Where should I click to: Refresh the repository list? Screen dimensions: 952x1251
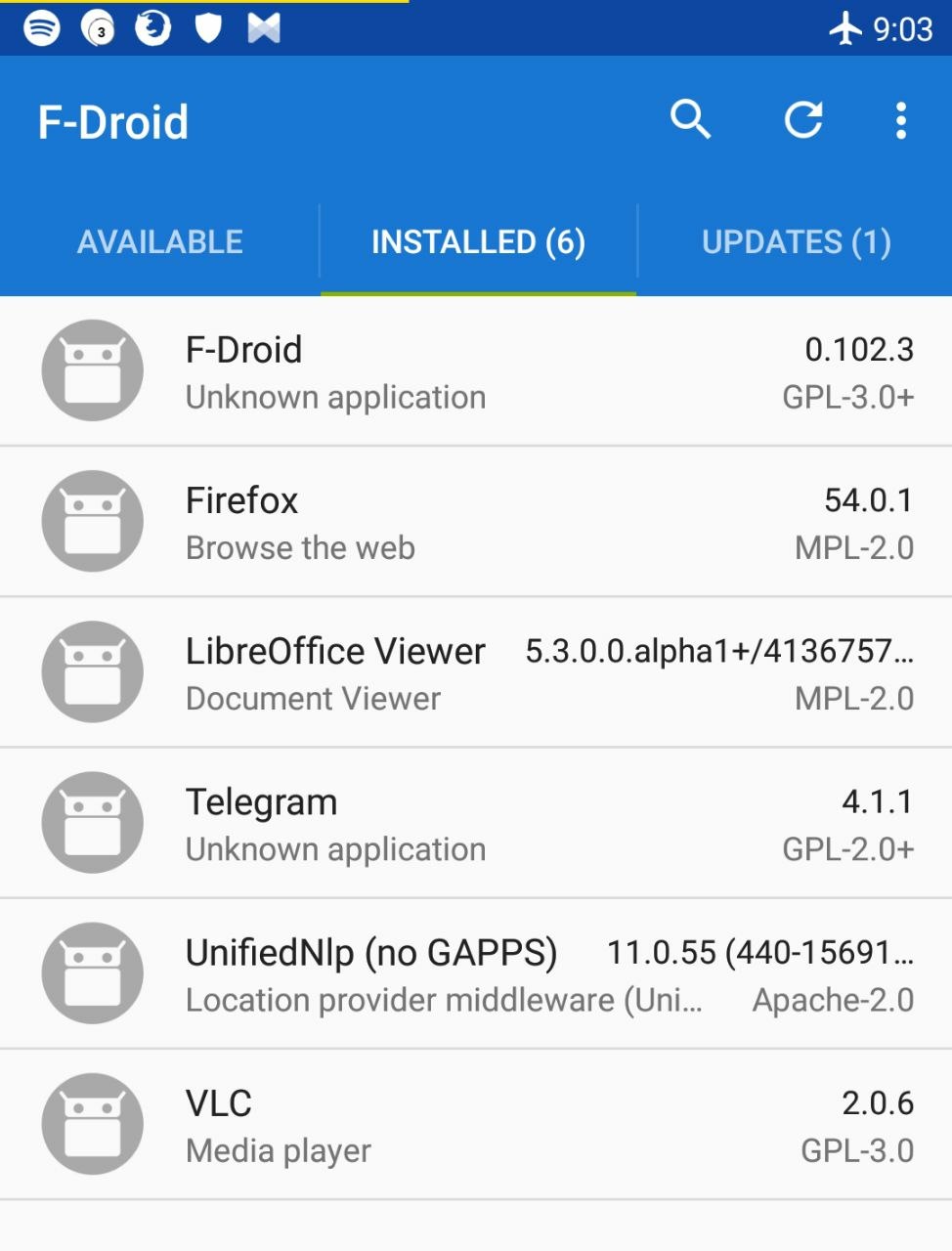[803, 120]
